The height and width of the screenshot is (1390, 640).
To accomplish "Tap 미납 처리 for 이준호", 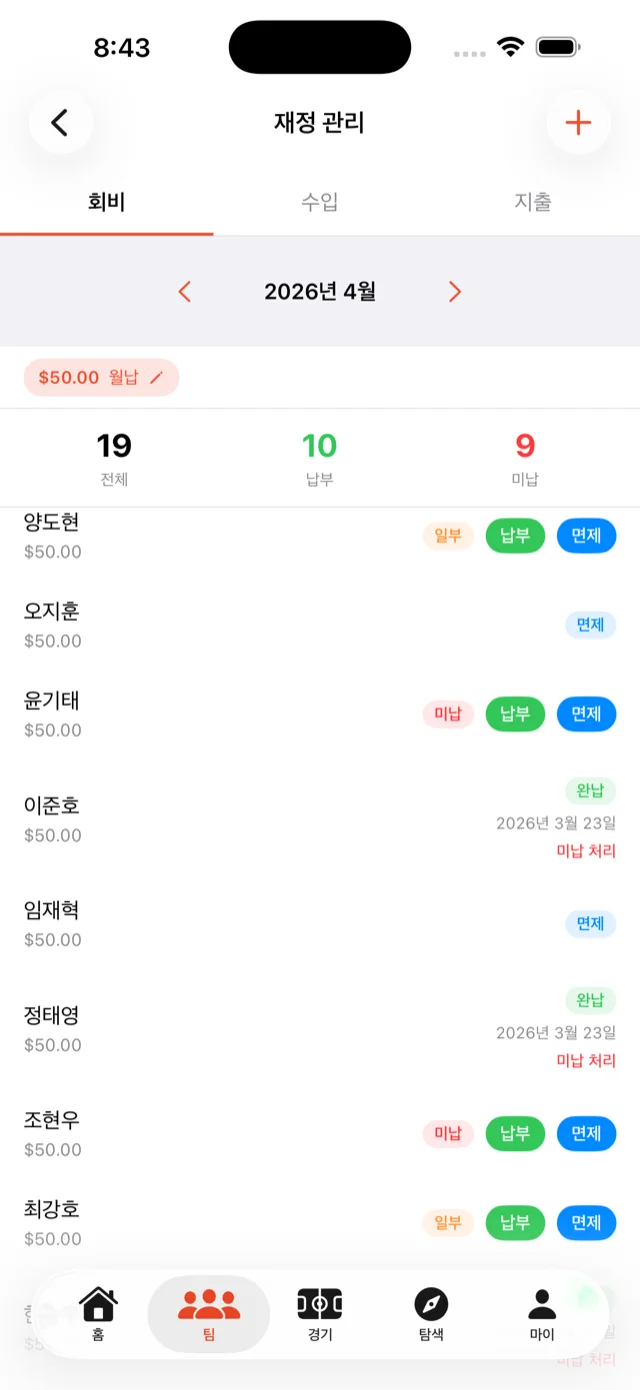I will coord(586,851).
